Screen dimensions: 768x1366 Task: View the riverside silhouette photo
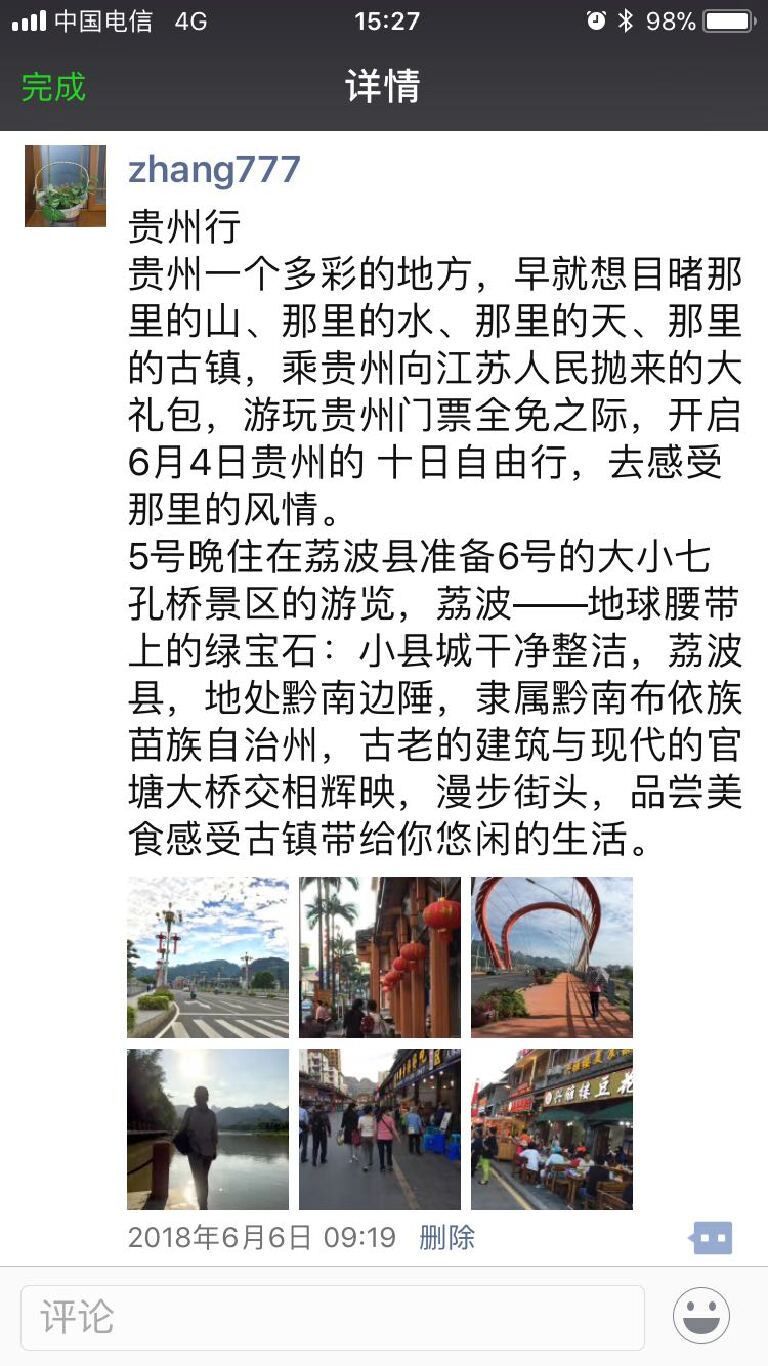tap(208, 1129)
